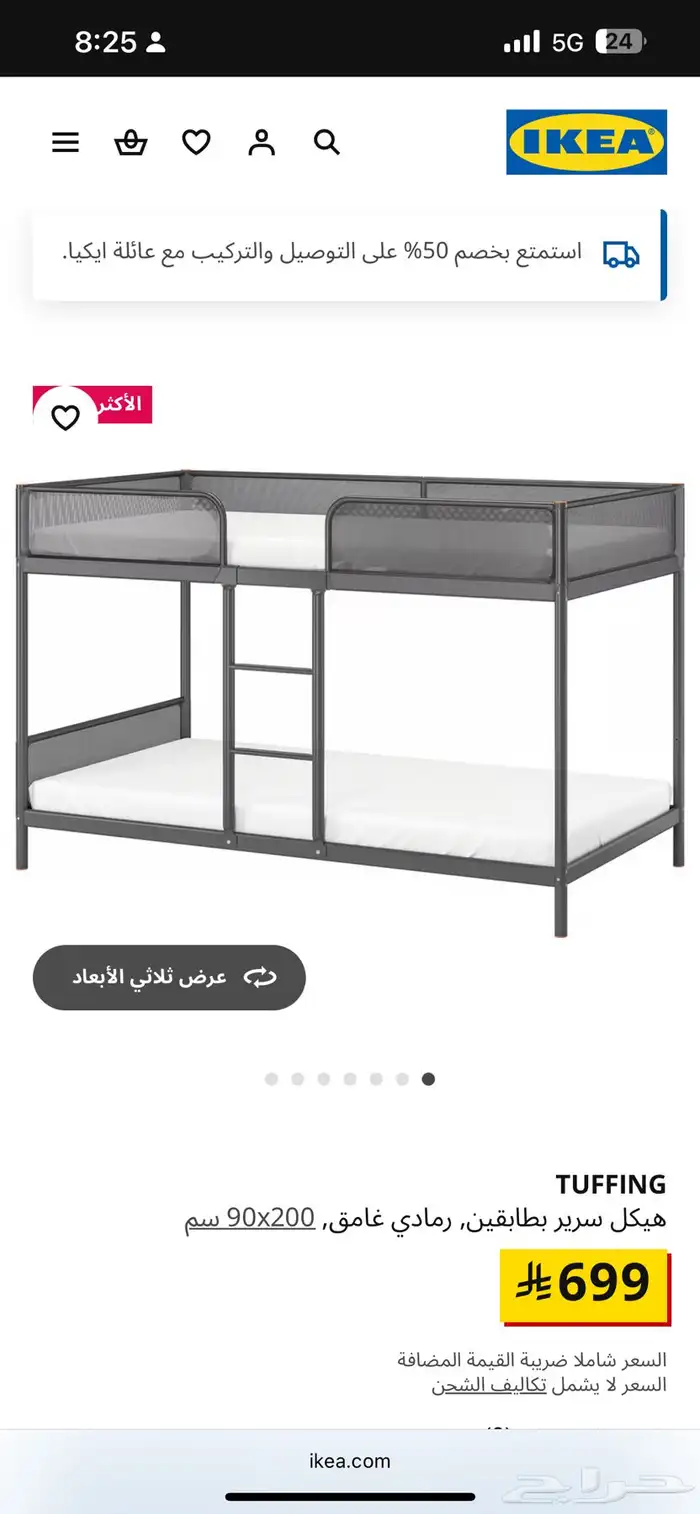700x1514 pixels.
Task: Open the search magnifier
Action: pyautogui.click(x=326, y=143)
